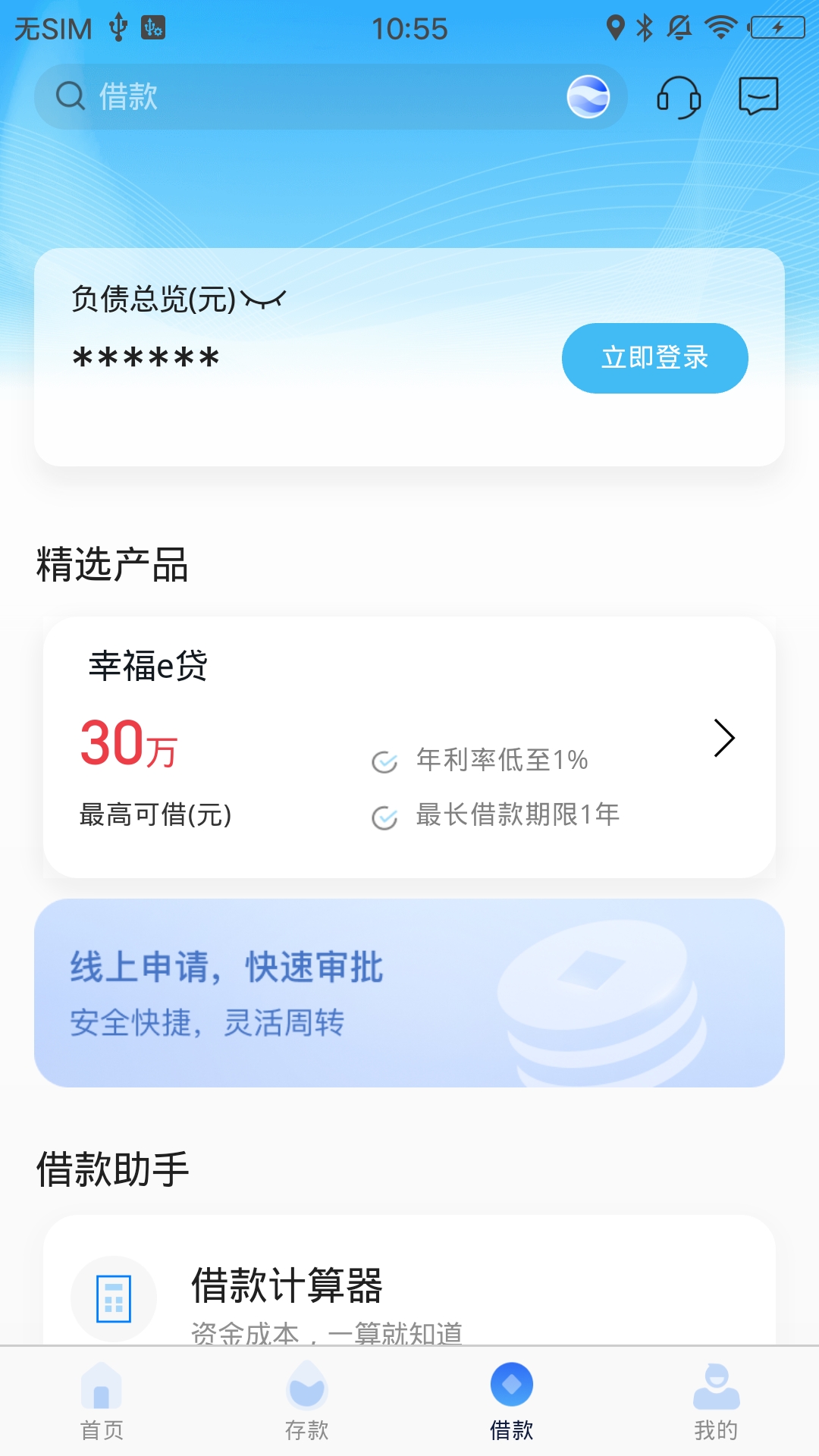Open the 借款 search box
The width and height of the screenshot is (819, 1456).
click(303, 97)
